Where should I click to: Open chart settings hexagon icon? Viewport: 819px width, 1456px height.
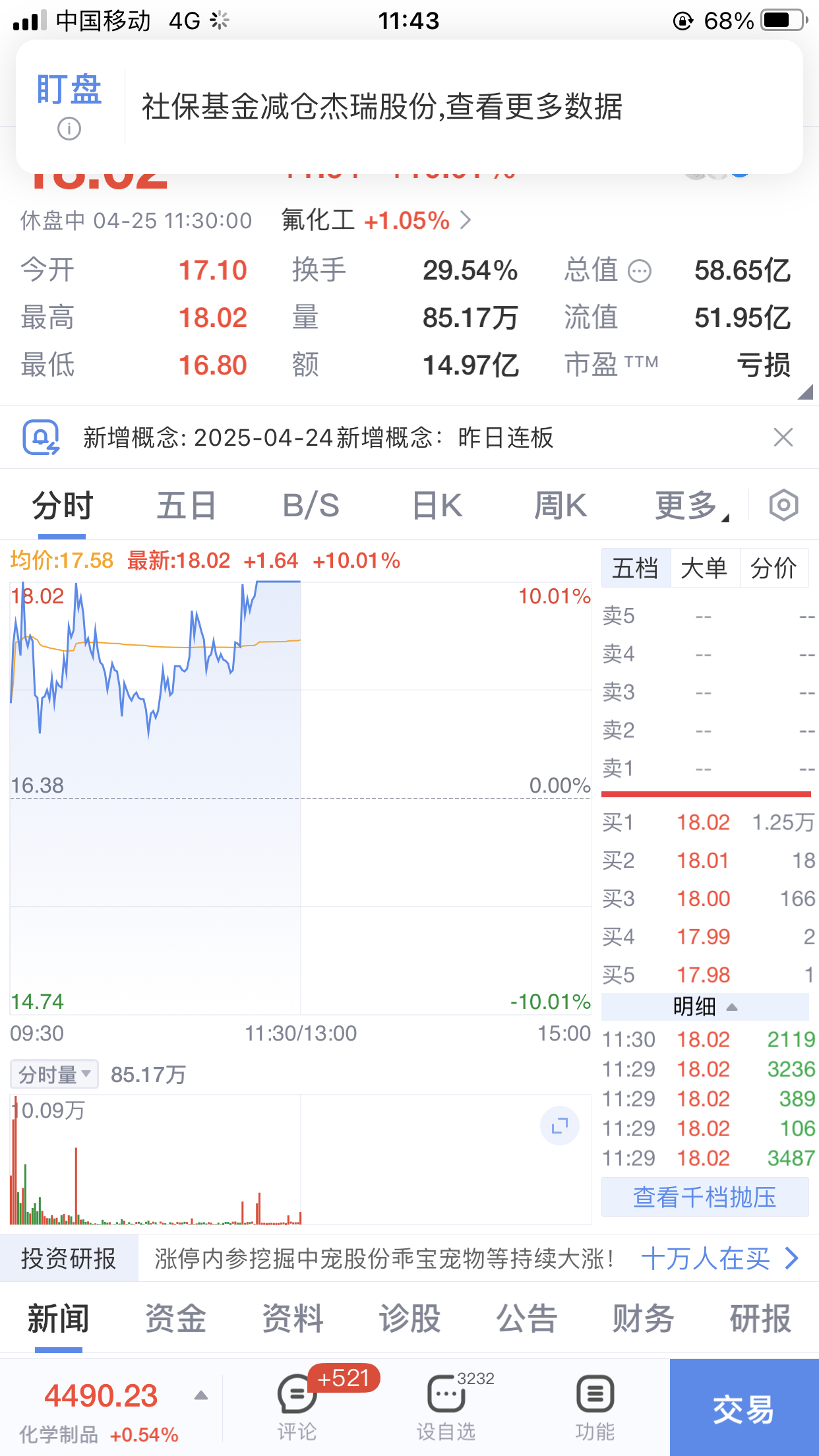[x=783, y=506]
